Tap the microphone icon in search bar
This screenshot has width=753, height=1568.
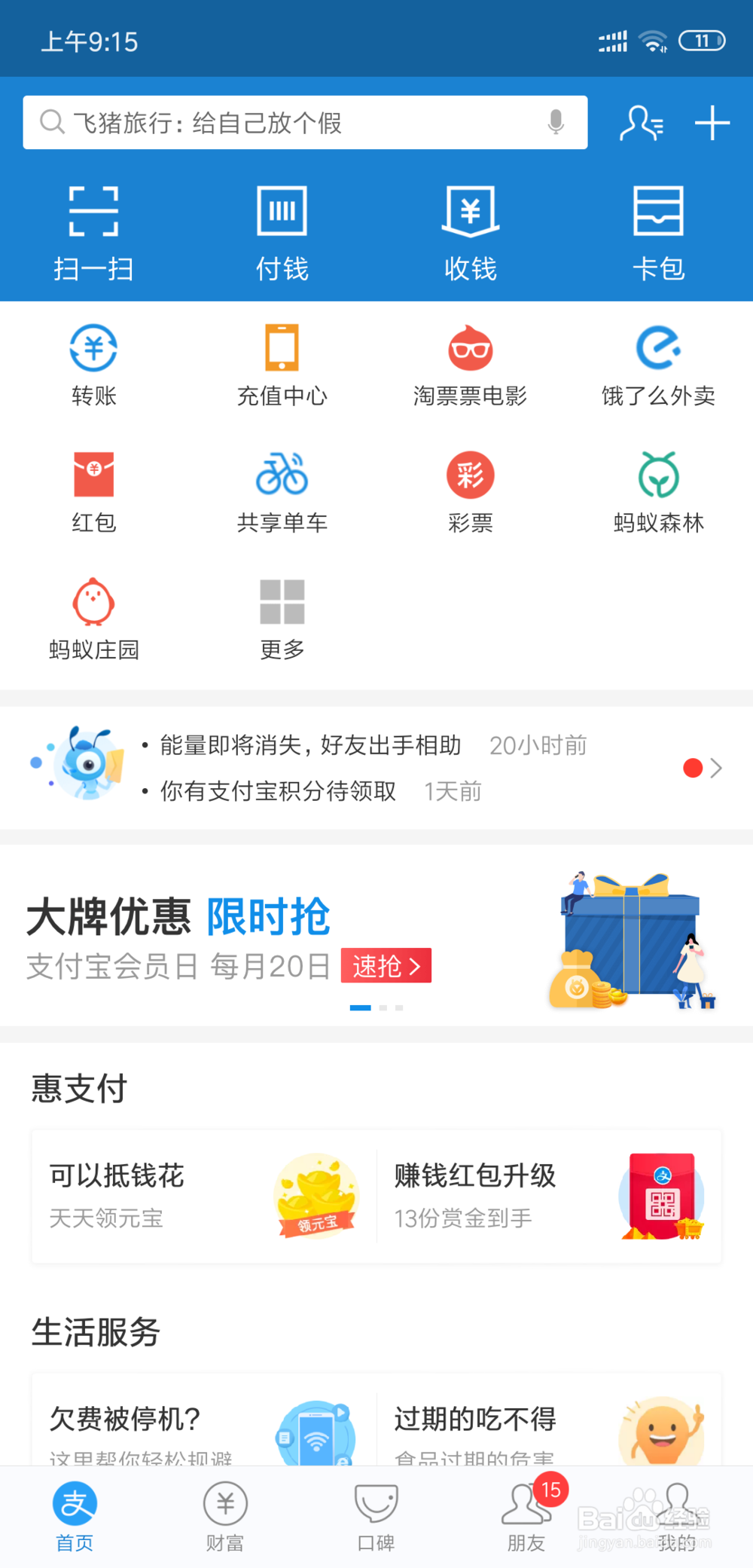pos(556,122)
